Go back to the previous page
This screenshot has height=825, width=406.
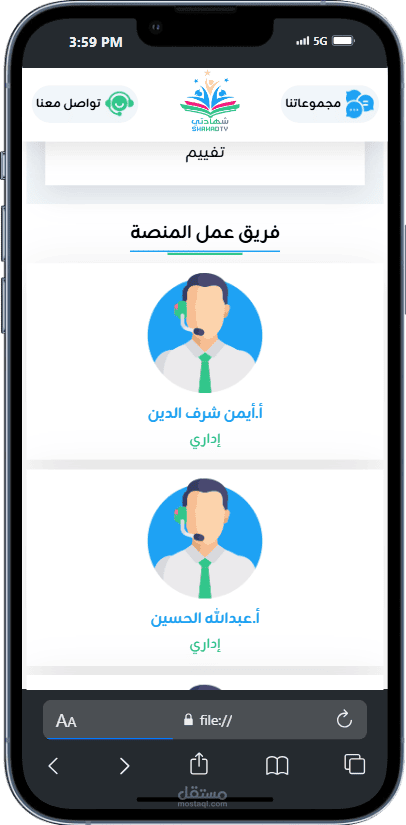coord(53,766)
